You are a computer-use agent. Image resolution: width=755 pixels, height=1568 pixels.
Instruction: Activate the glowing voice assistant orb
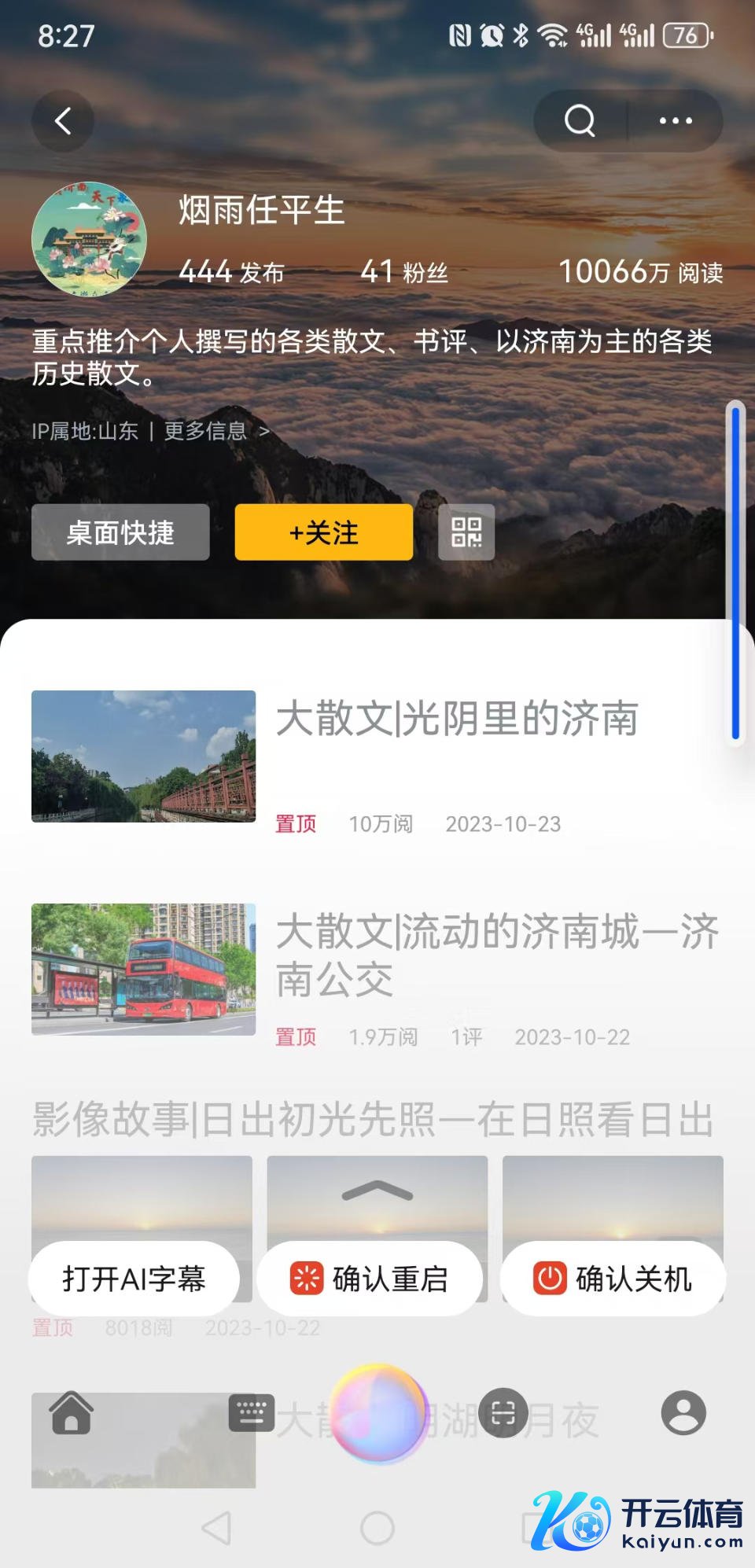pos(379,1413)
